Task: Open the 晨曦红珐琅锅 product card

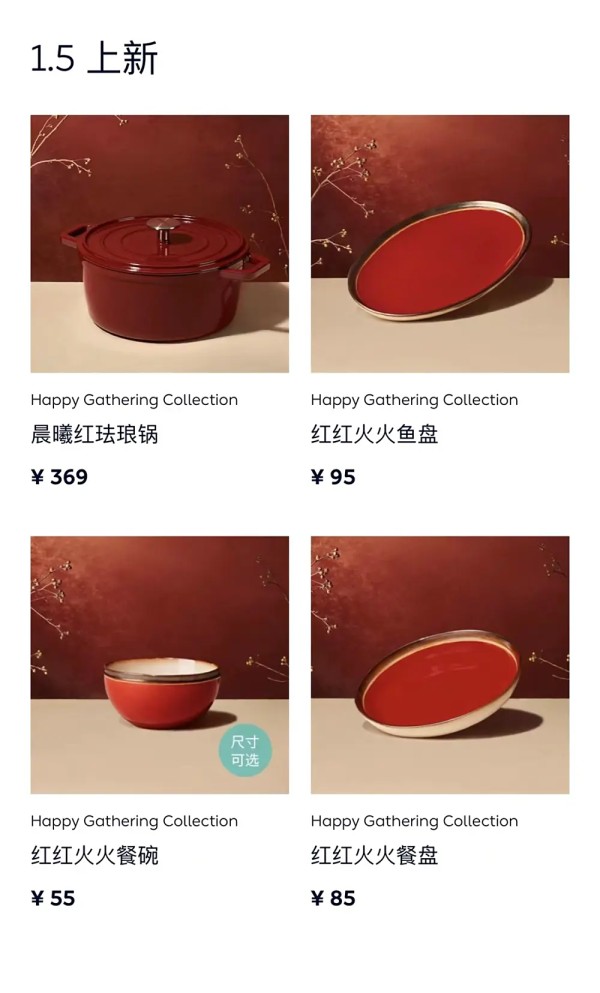Action: [x=159, y=244]
